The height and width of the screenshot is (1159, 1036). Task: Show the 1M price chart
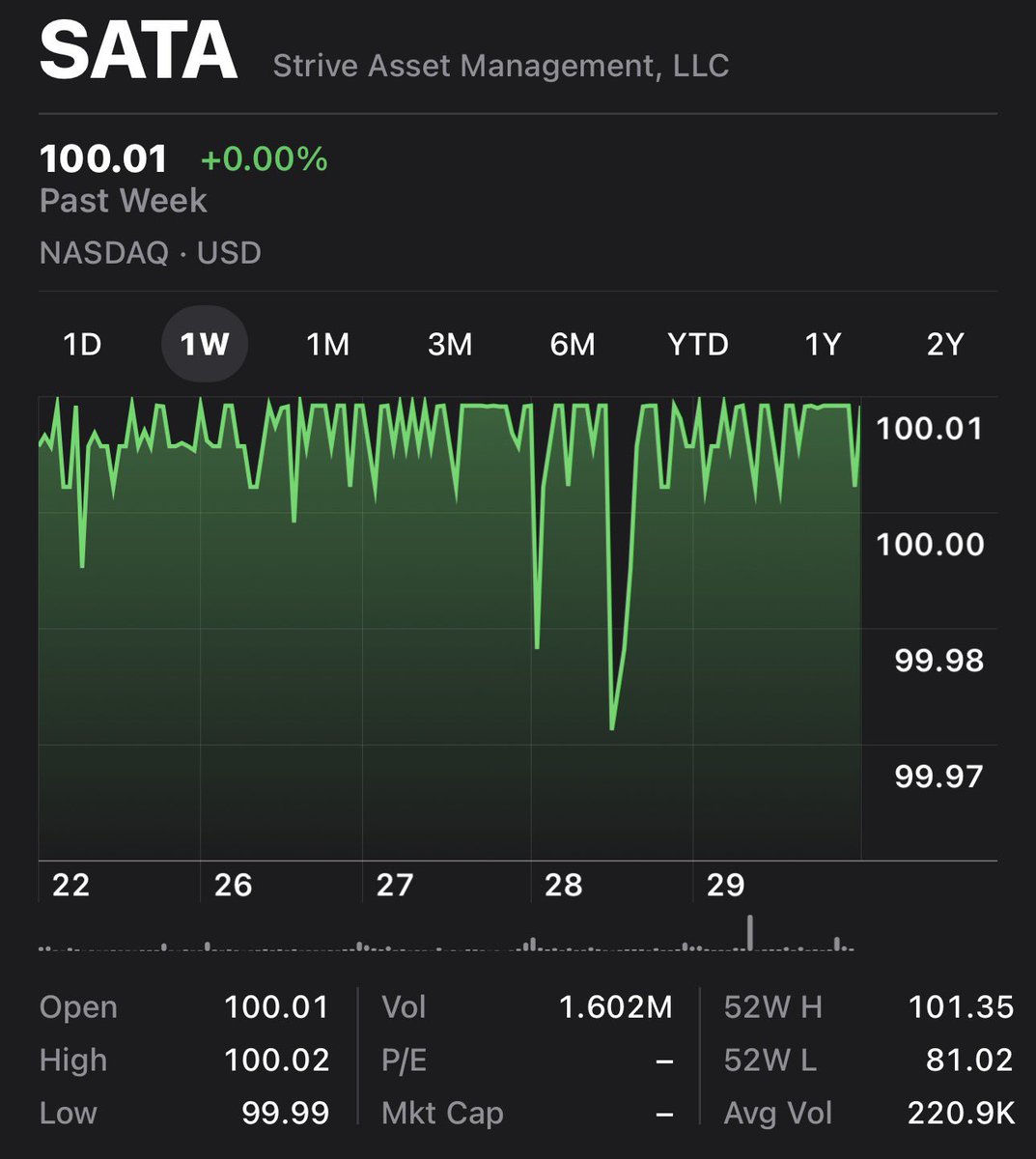[x=327, y=344]
